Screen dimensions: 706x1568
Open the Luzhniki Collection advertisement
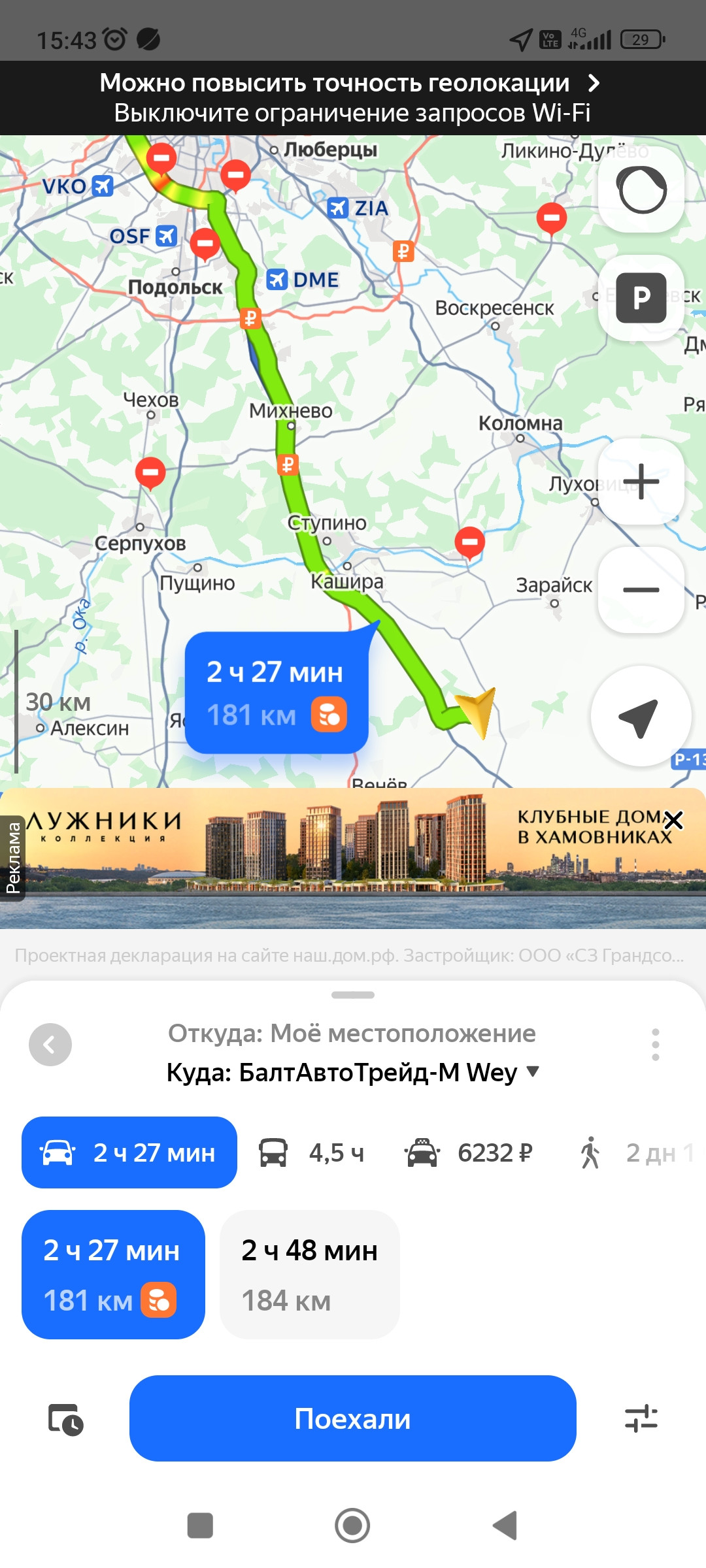click(353, 858)
